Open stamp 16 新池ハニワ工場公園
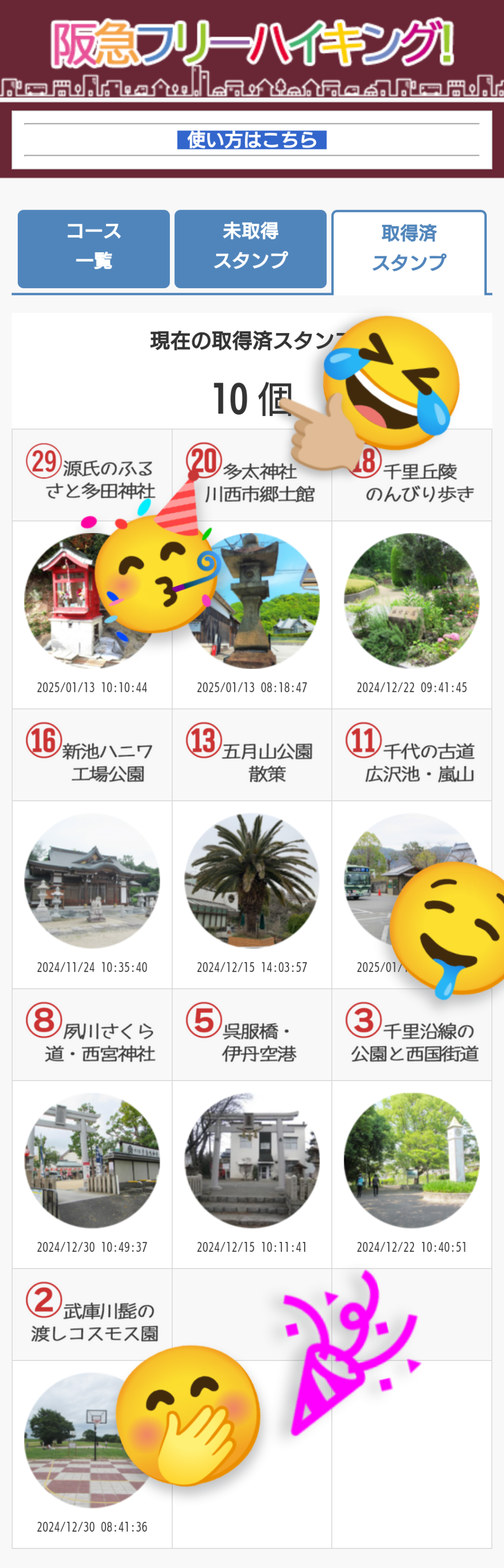Screen dimensions: 504x1568 pos(92,880)
